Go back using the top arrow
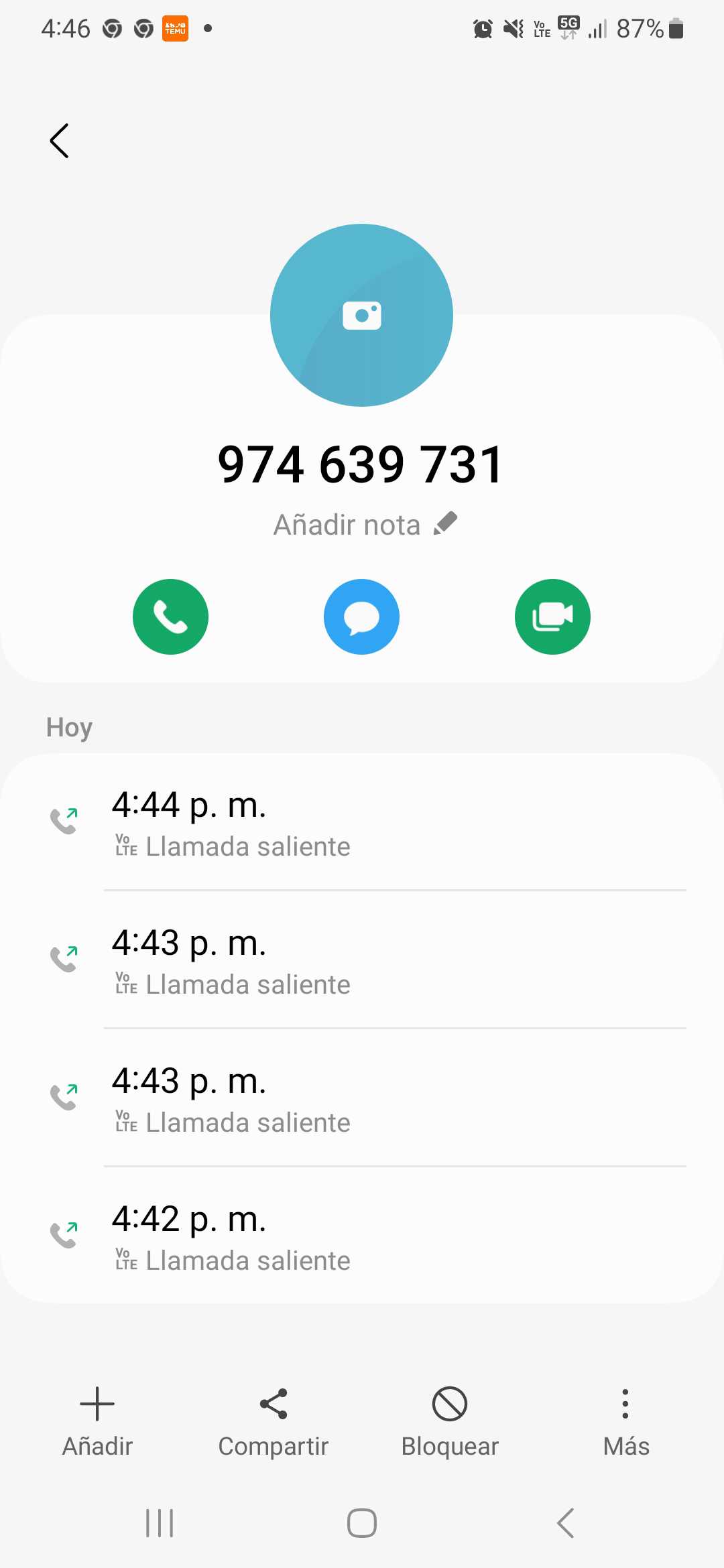Viewport: 724px width, 1568px height. point(60,141)
